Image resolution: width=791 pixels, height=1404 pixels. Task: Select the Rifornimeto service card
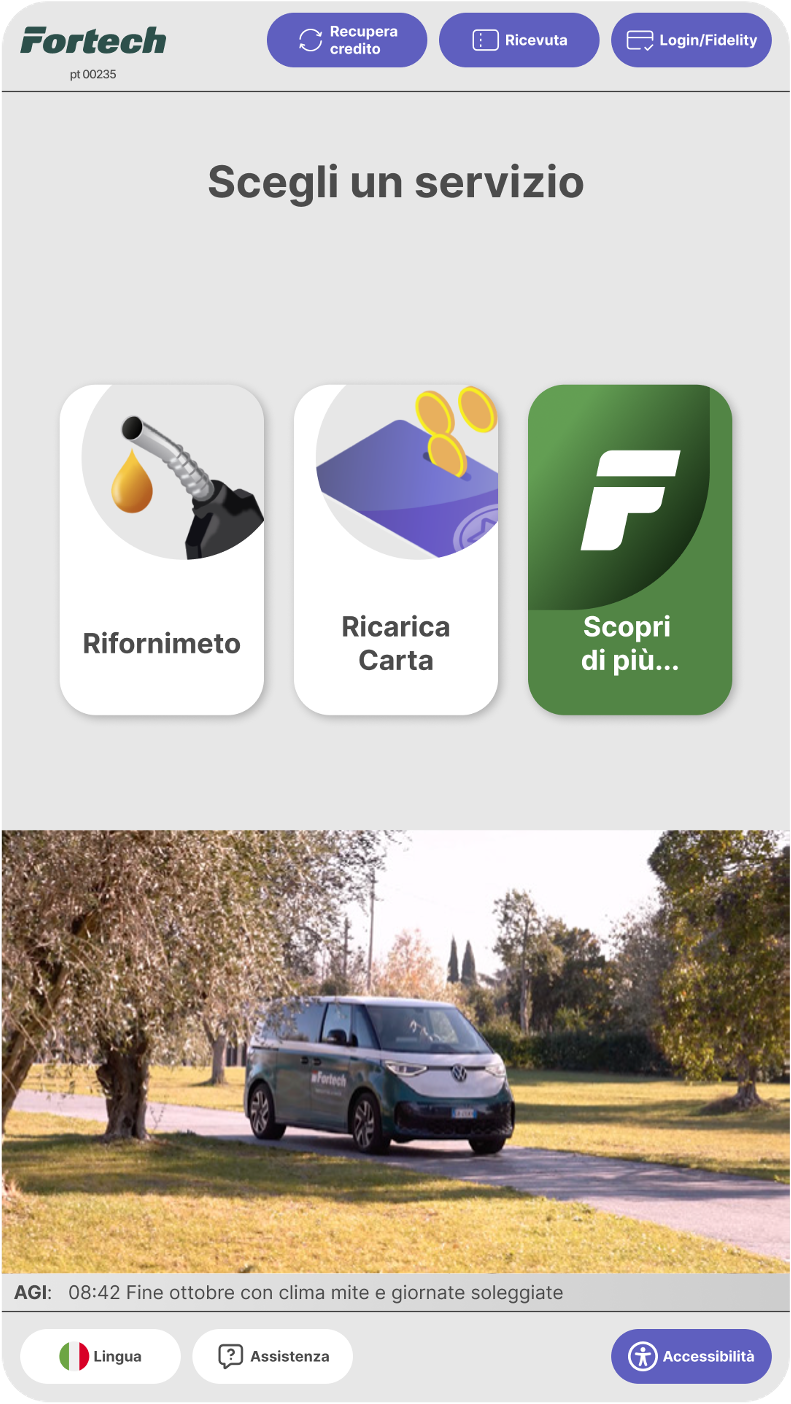[162, 549]
